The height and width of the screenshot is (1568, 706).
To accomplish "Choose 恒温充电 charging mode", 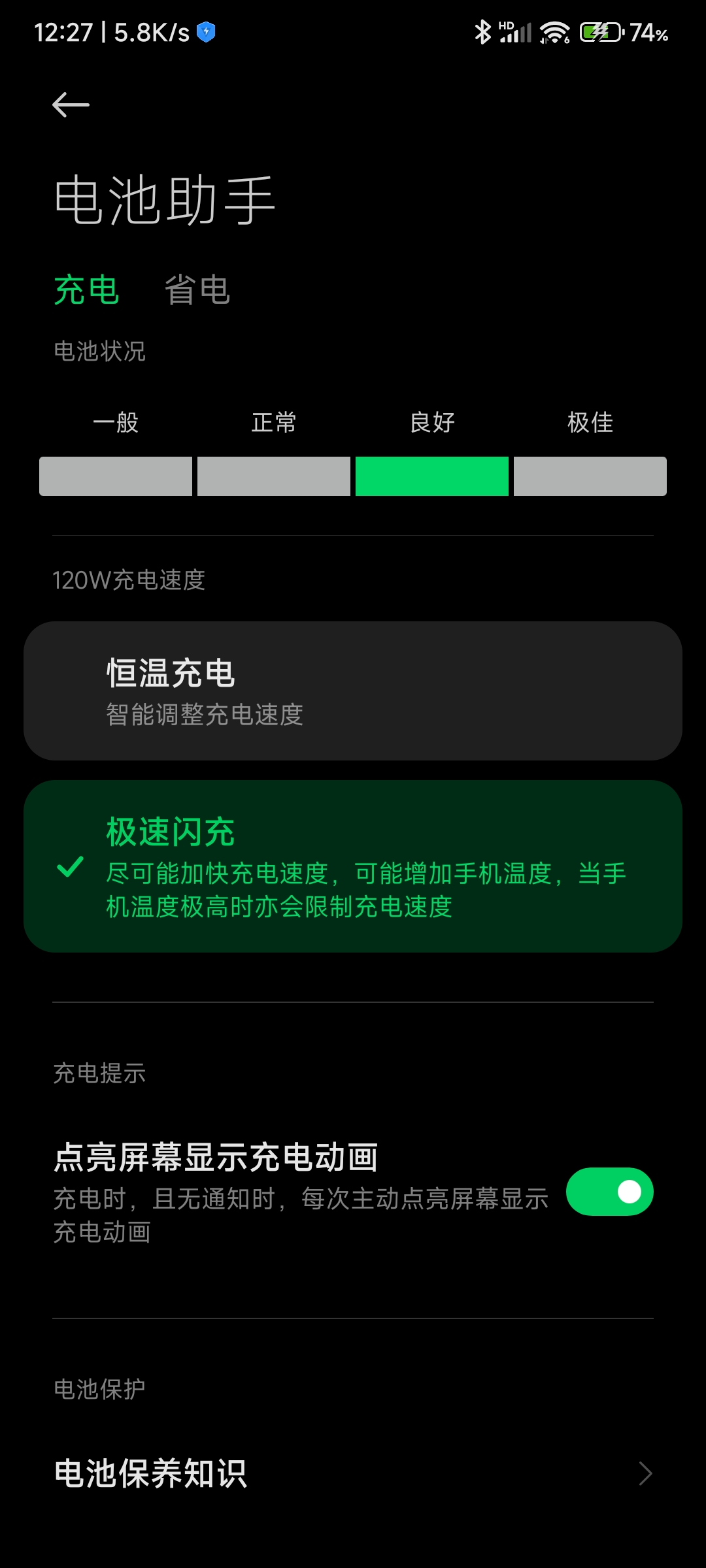I will coord(353,691).
